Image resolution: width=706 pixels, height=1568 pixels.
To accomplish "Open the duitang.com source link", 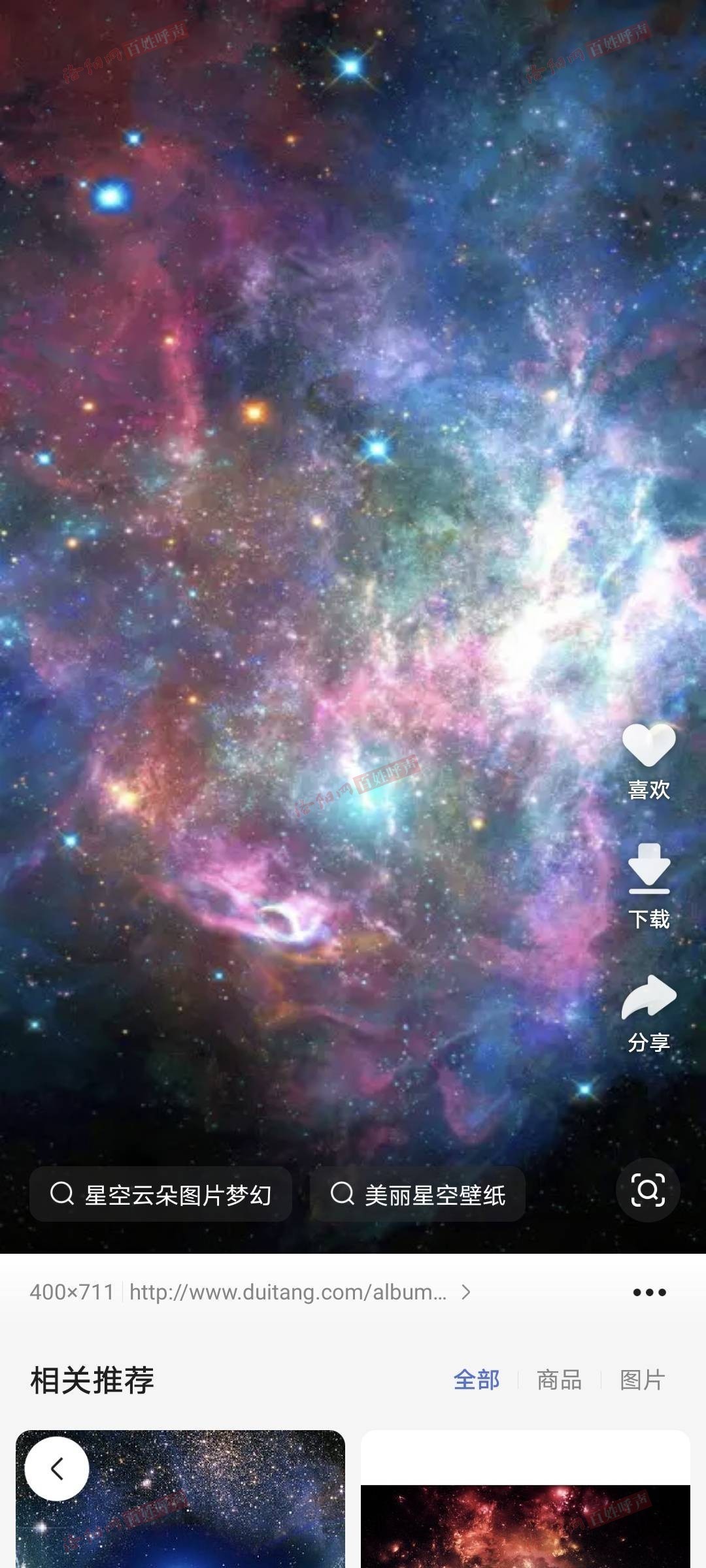I will coord(288,1292).
